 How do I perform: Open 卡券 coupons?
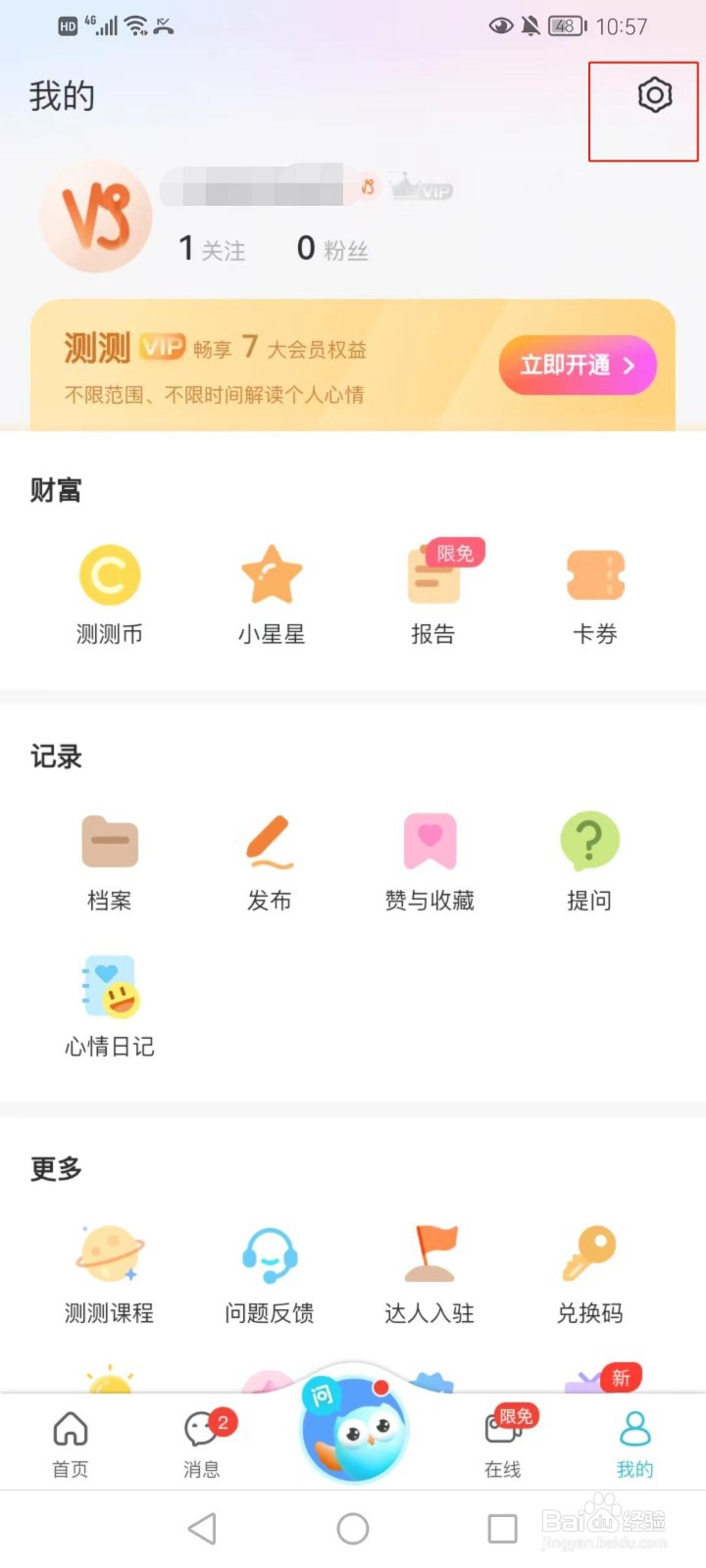pyautogui.click(x=595, y=594)
